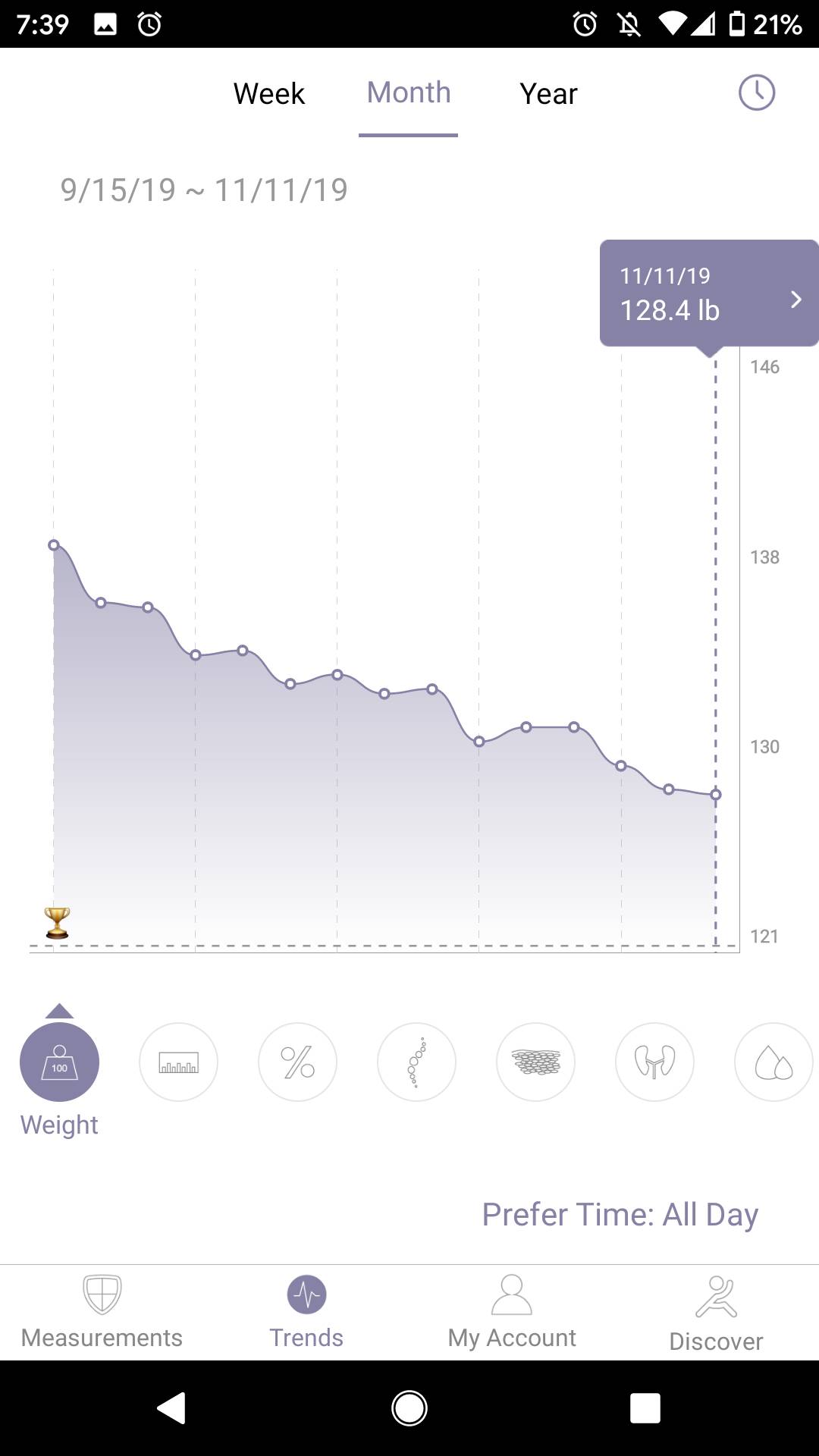Select the body fat percentage icon

[x=297, y=1062]
